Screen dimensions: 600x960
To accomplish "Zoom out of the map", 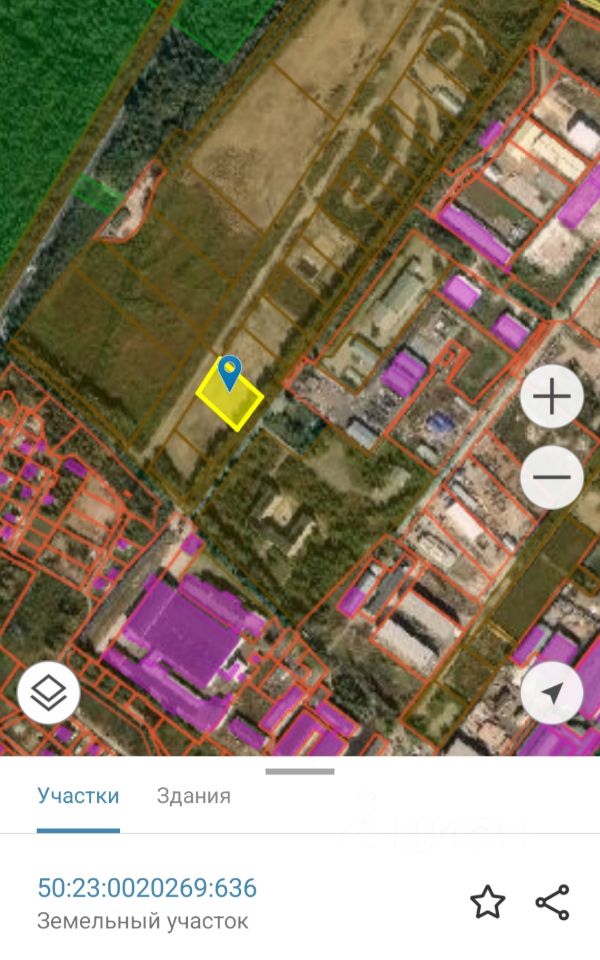I will [x=551, y=477].
